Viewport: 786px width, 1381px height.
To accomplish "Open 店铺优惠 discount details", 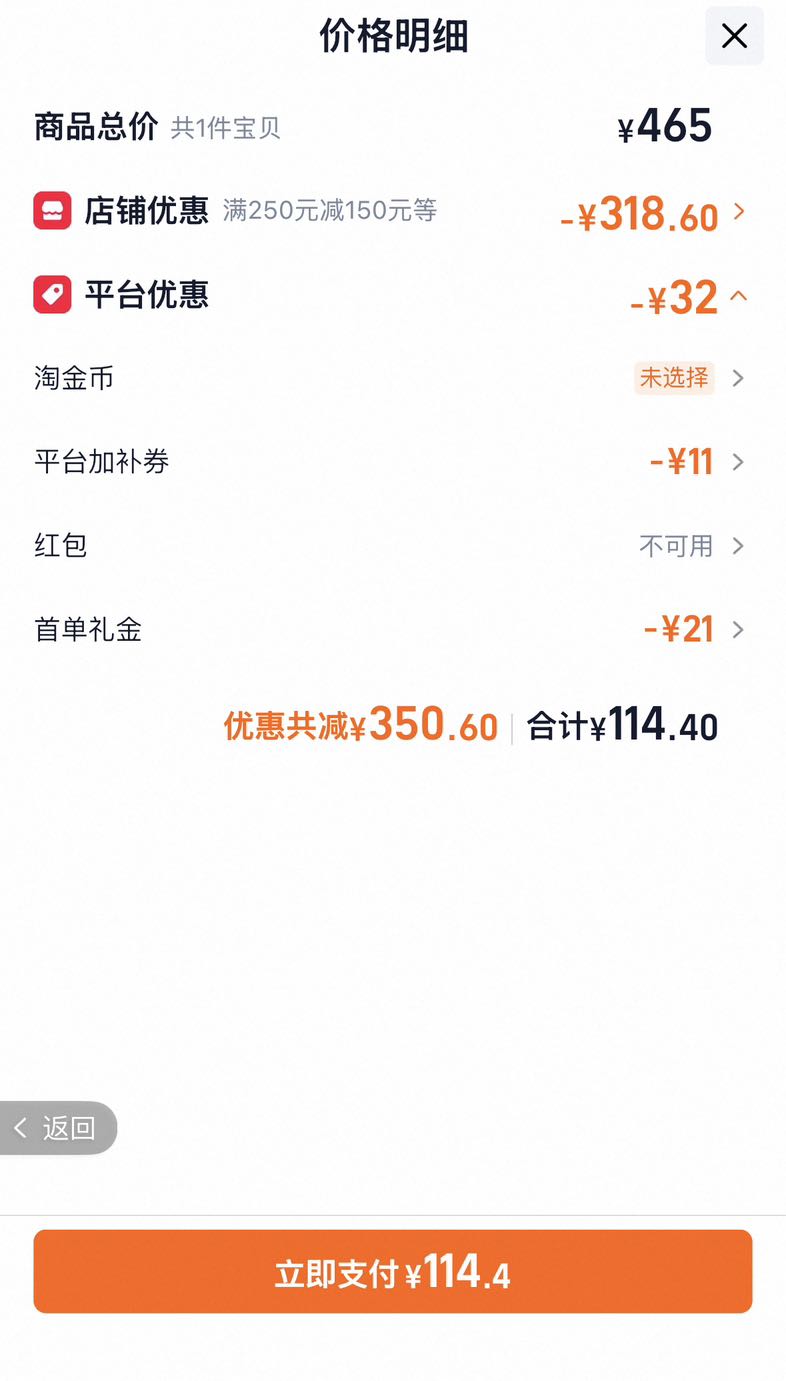I will click(x=392, y=212).
